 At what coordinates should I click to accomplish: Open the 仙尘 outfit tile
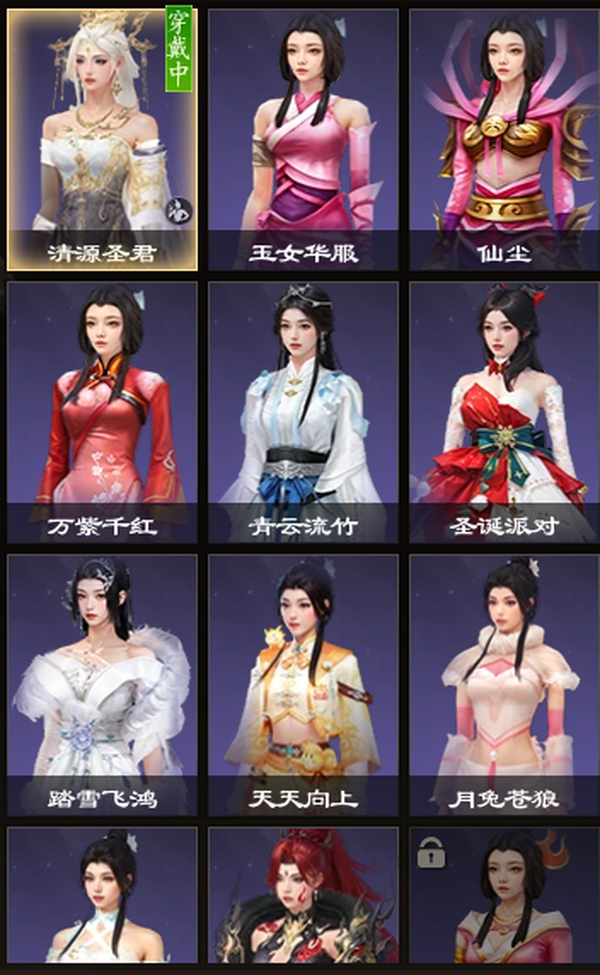[504, 140]
